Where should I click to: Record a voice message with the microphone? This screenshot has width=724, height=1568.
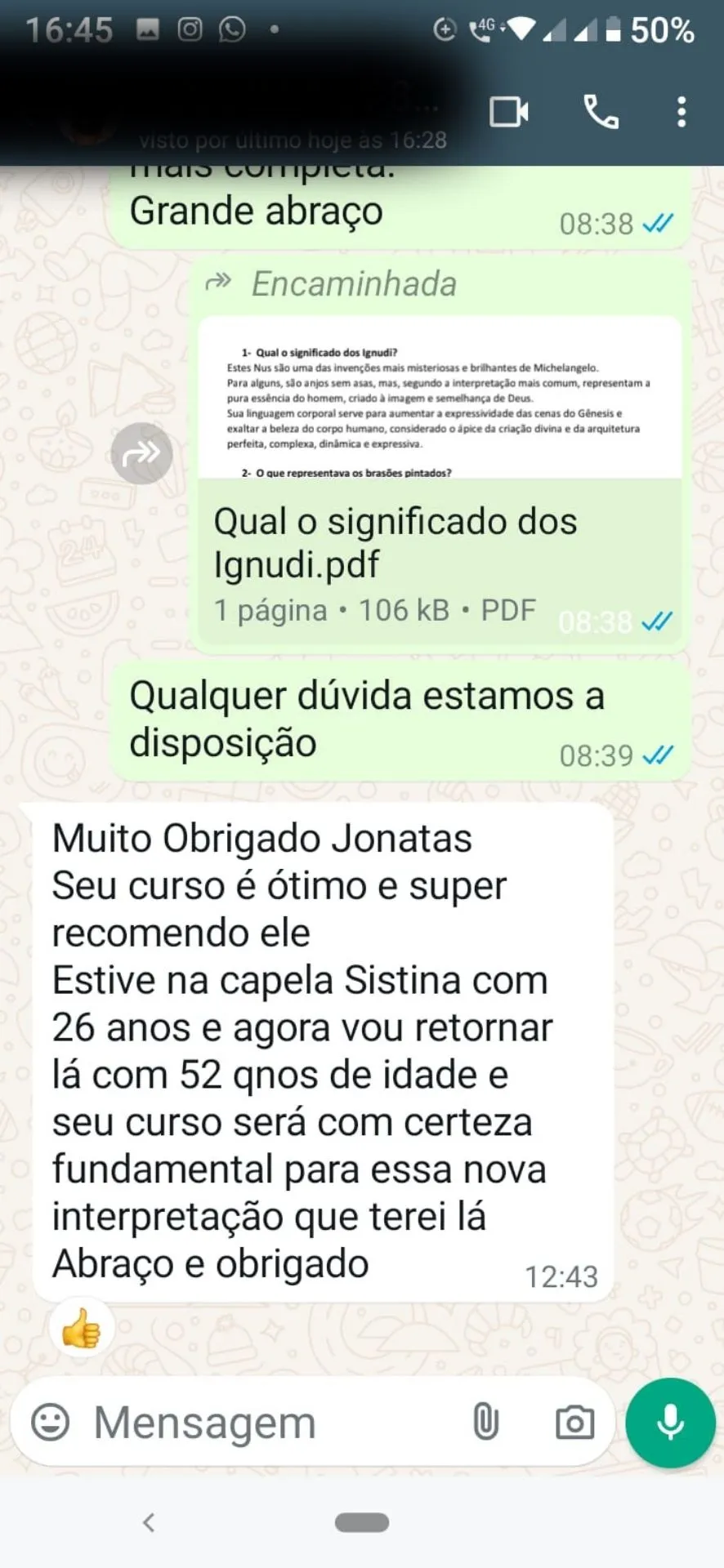coord(670,1423)
